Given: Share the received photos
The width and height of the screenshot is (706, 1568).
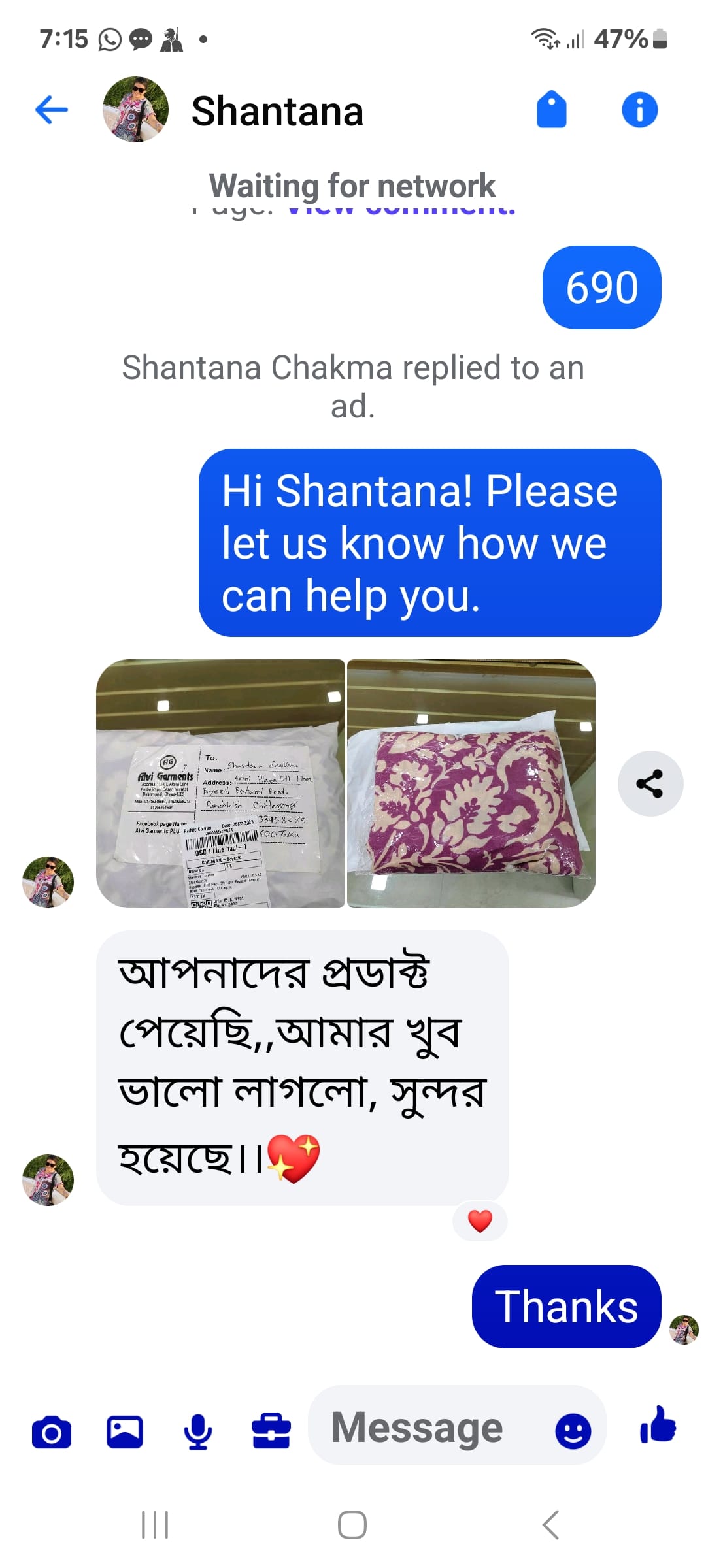Looking at the screenshot, I should tap(650, 783).
